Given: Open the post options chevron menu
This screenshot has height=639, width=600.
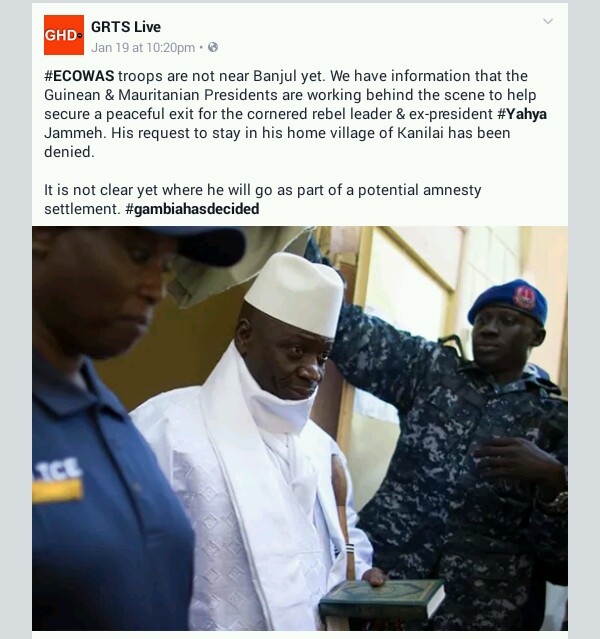Looking at the screenshot, I should 548,21.
